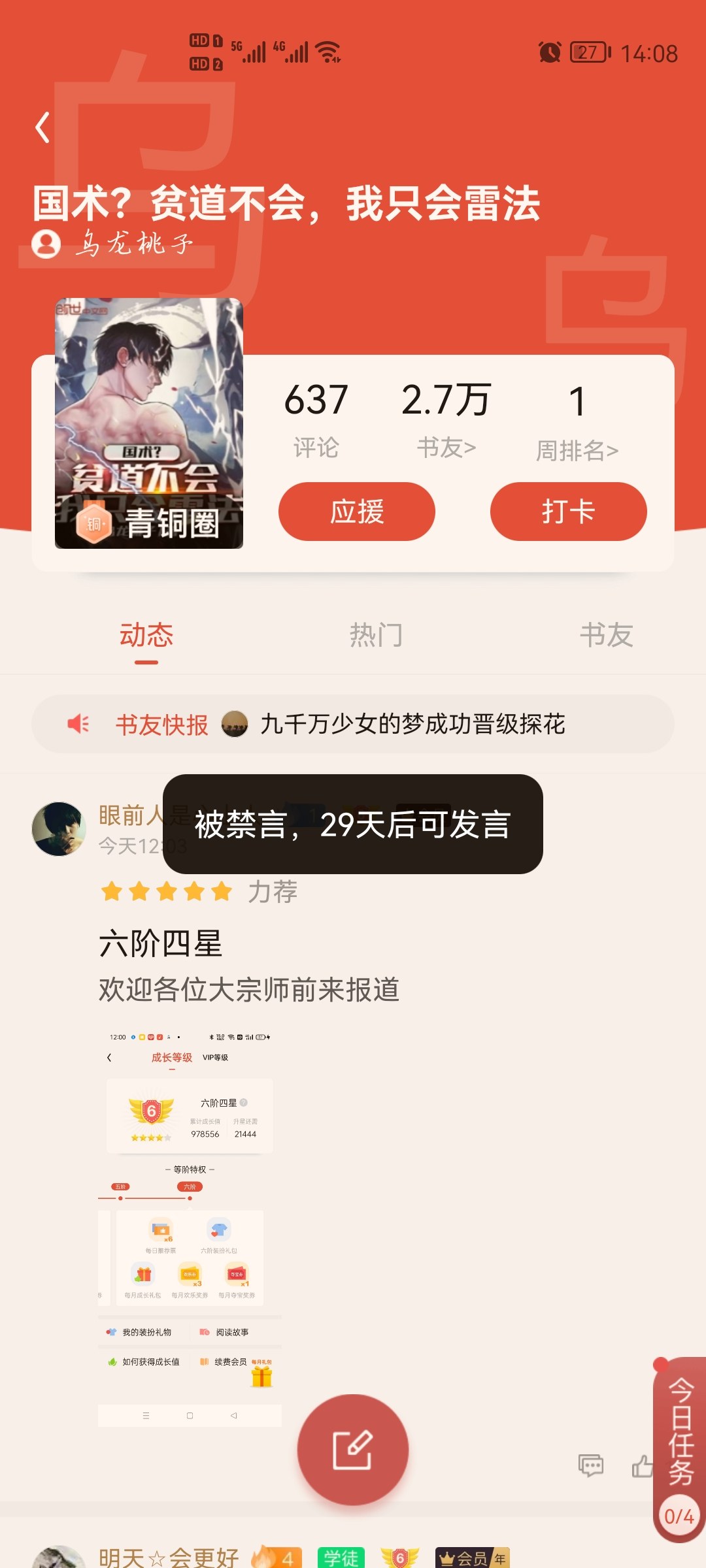
Task: View 明天☆会更好's profile
Action: coord(169,1558)
